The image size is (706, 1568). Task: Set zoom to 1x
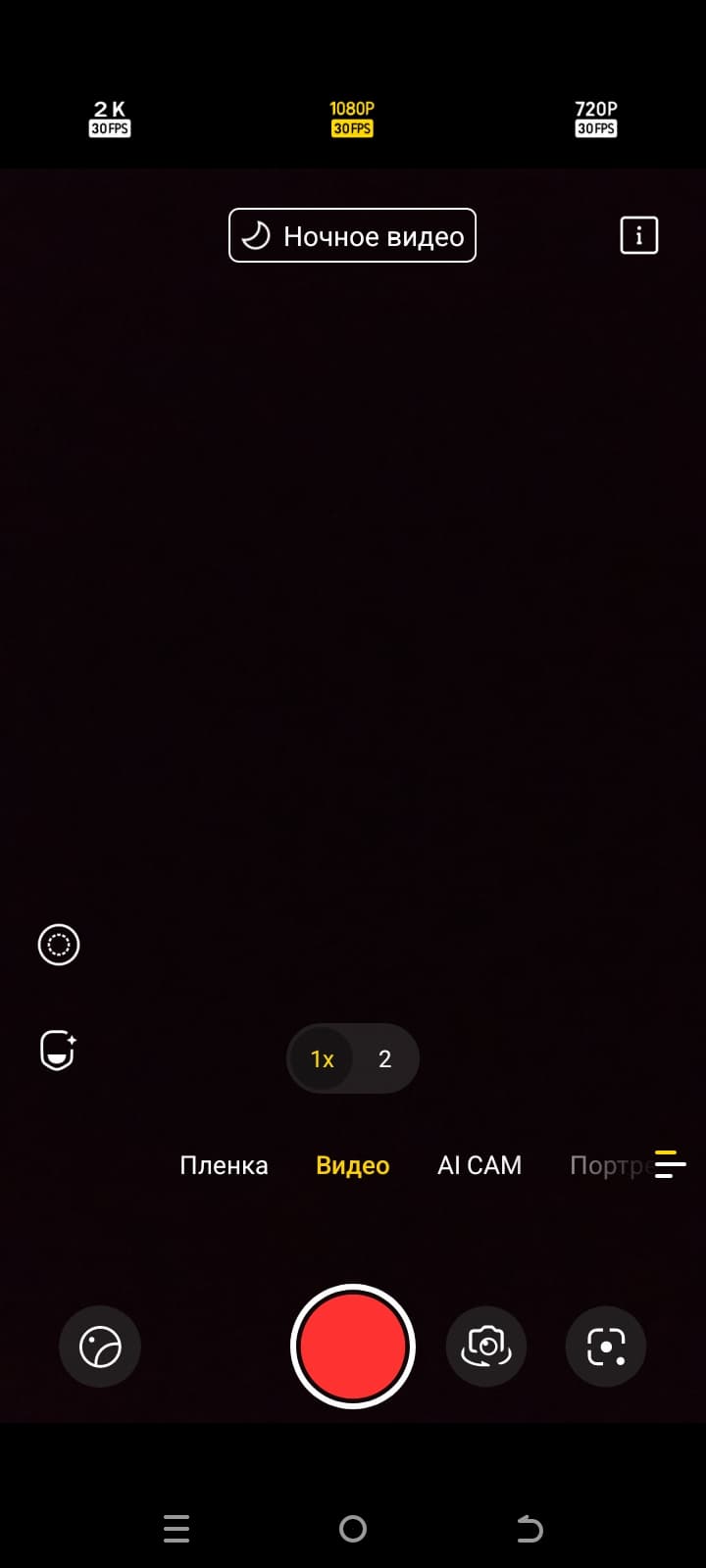(322, 1059)
